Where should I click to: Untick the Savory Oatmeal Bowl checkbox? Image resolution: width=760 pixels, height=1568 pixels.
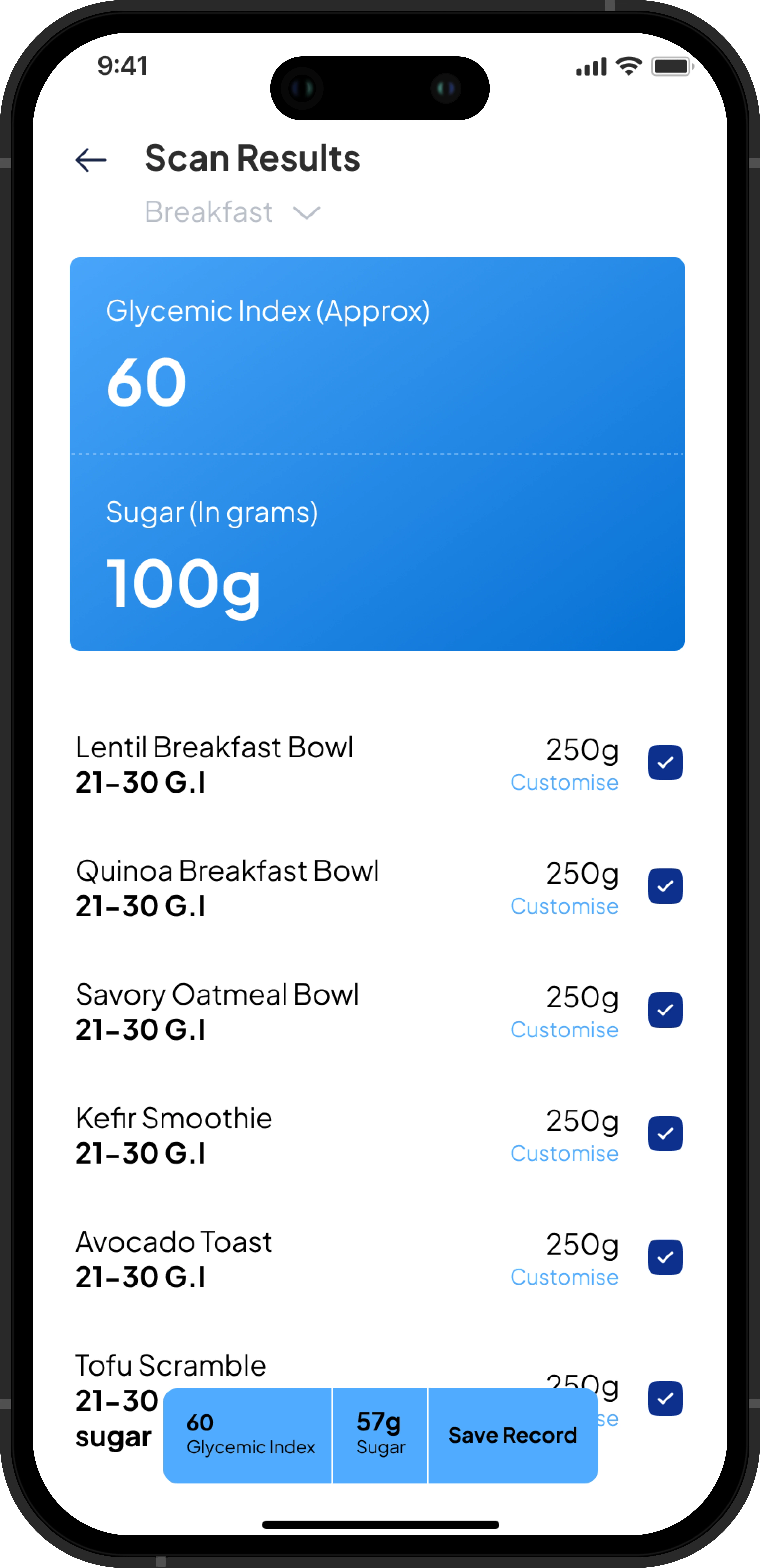coord(665,1010)
